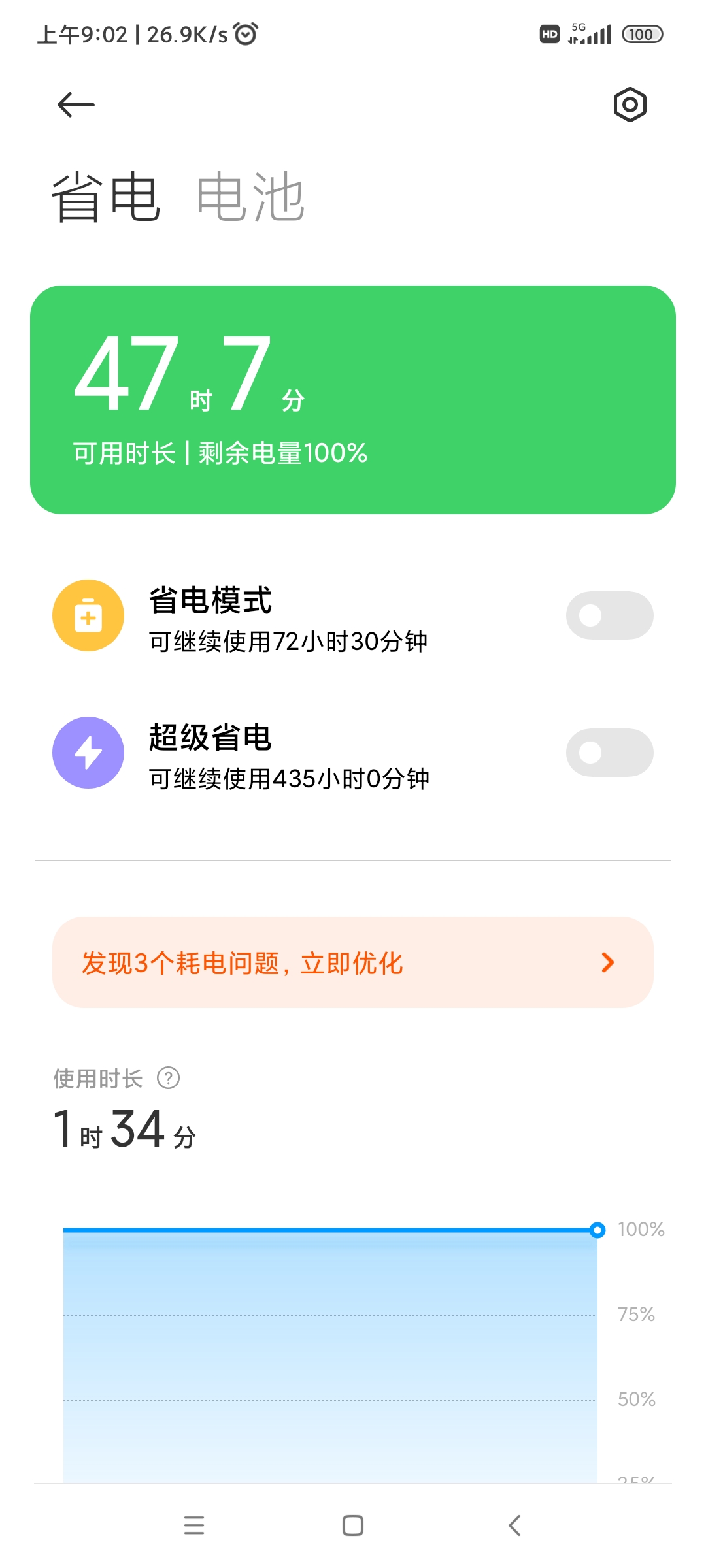Open battery settings hexagon icon
Screen dimensions: 706x1568
click(x=630, y=105)
